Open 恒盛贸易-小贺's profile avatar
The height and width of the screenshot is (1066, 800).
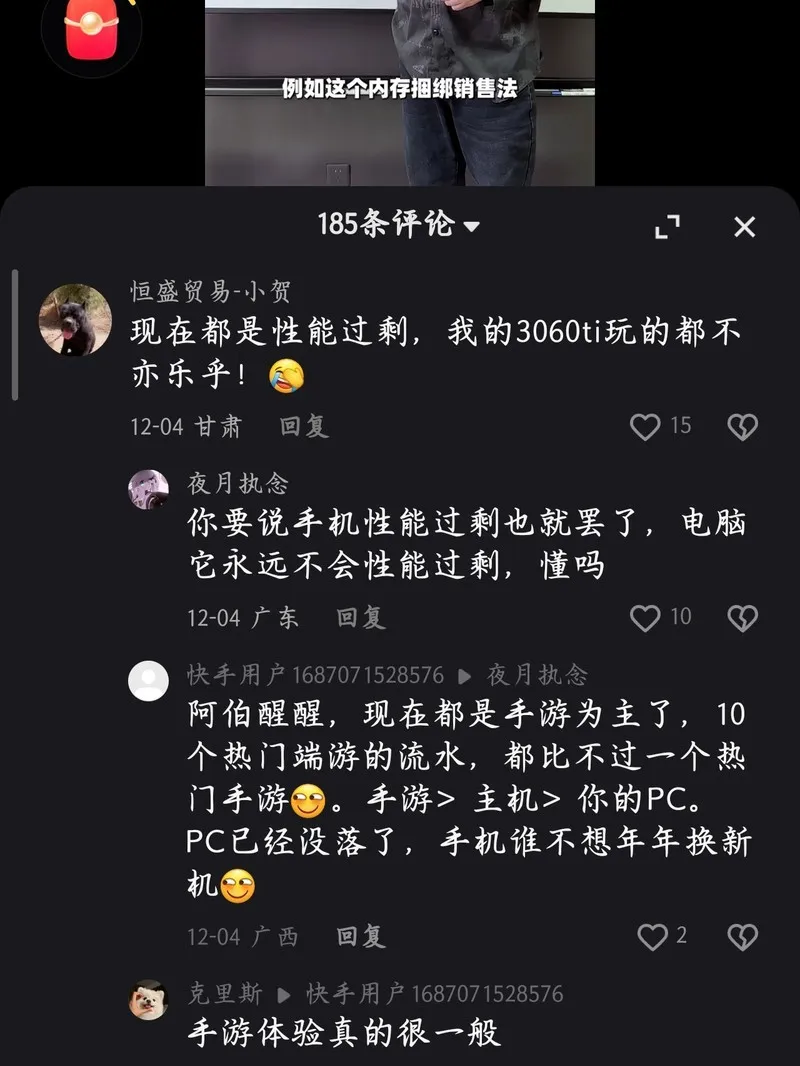coord(75,320)
